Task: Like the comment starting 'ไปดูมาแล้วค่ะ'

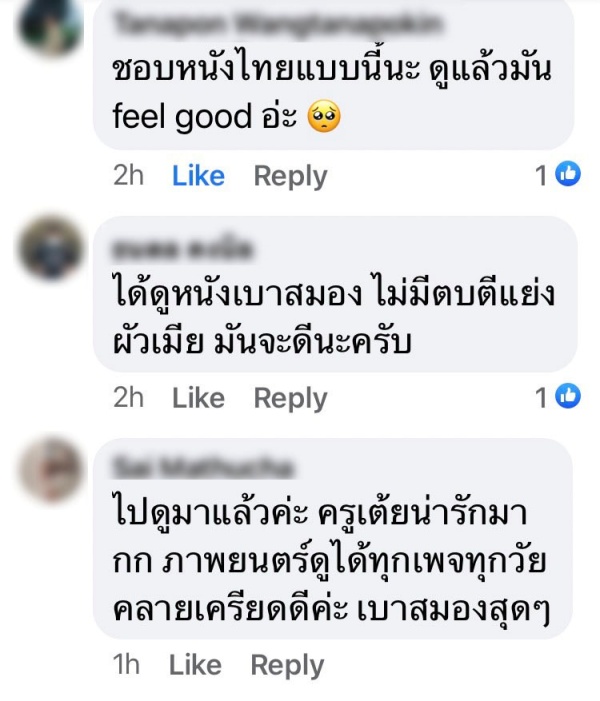Action: pyautogui.click(x=195, y=665)
